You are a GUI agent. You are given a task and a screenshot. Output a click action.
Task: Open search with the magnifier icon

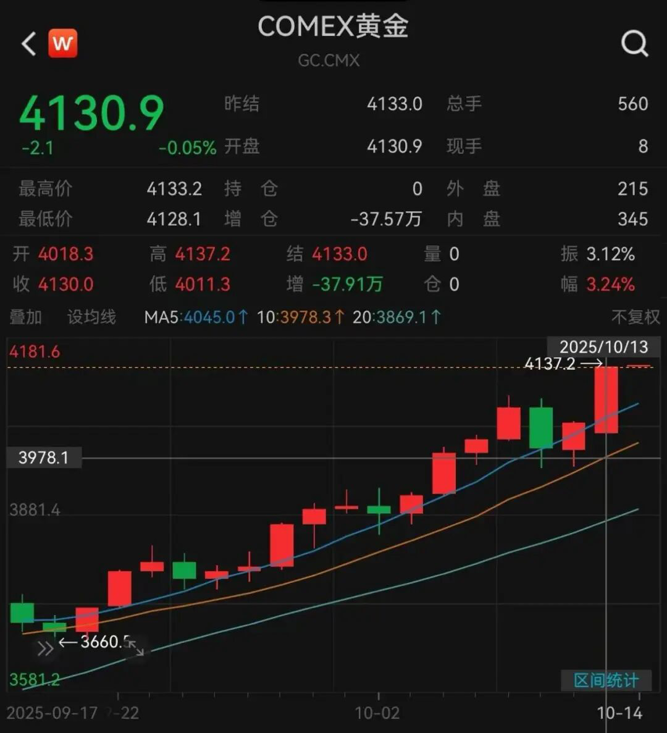coord(634,43)
